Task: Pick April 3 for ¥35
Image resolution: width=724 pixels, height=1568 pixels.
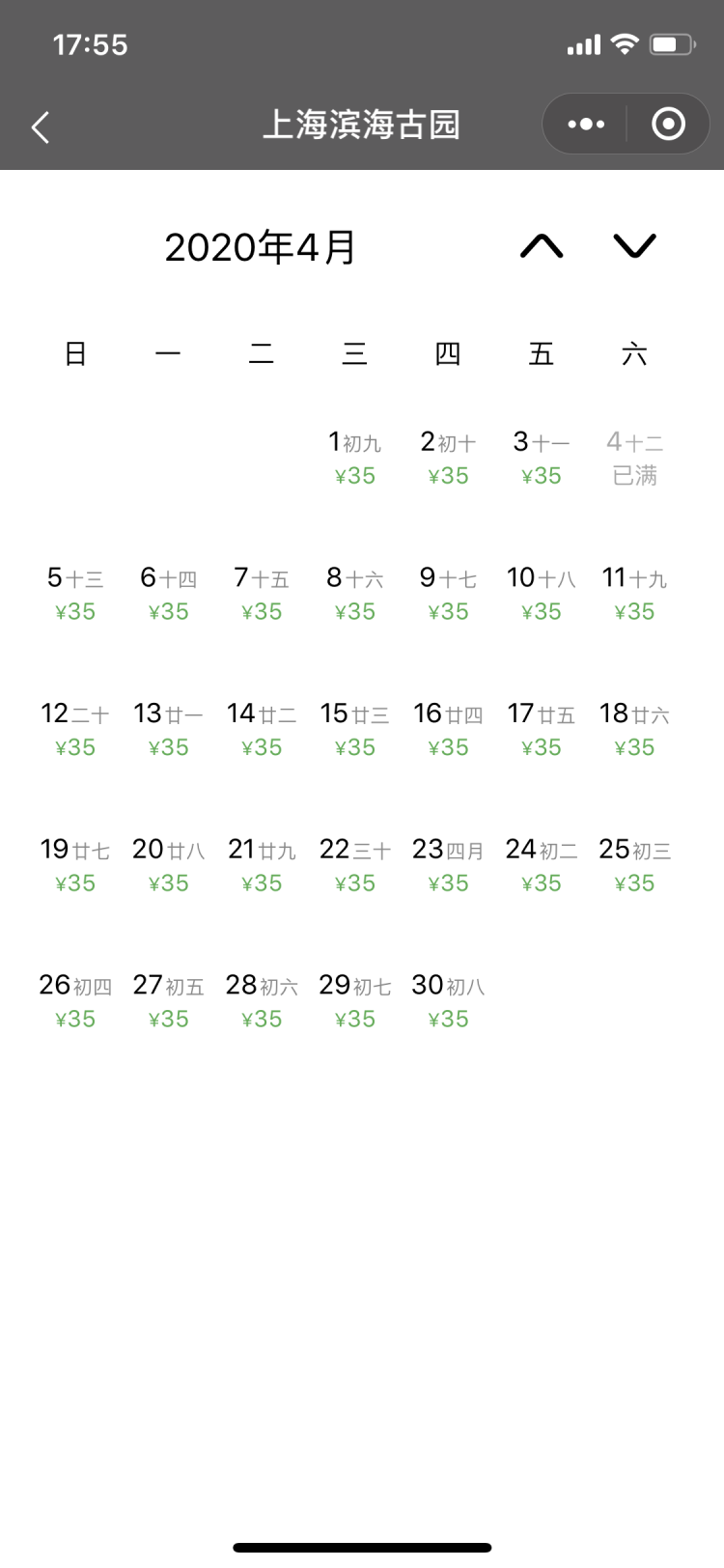Action: click(541, 459)
